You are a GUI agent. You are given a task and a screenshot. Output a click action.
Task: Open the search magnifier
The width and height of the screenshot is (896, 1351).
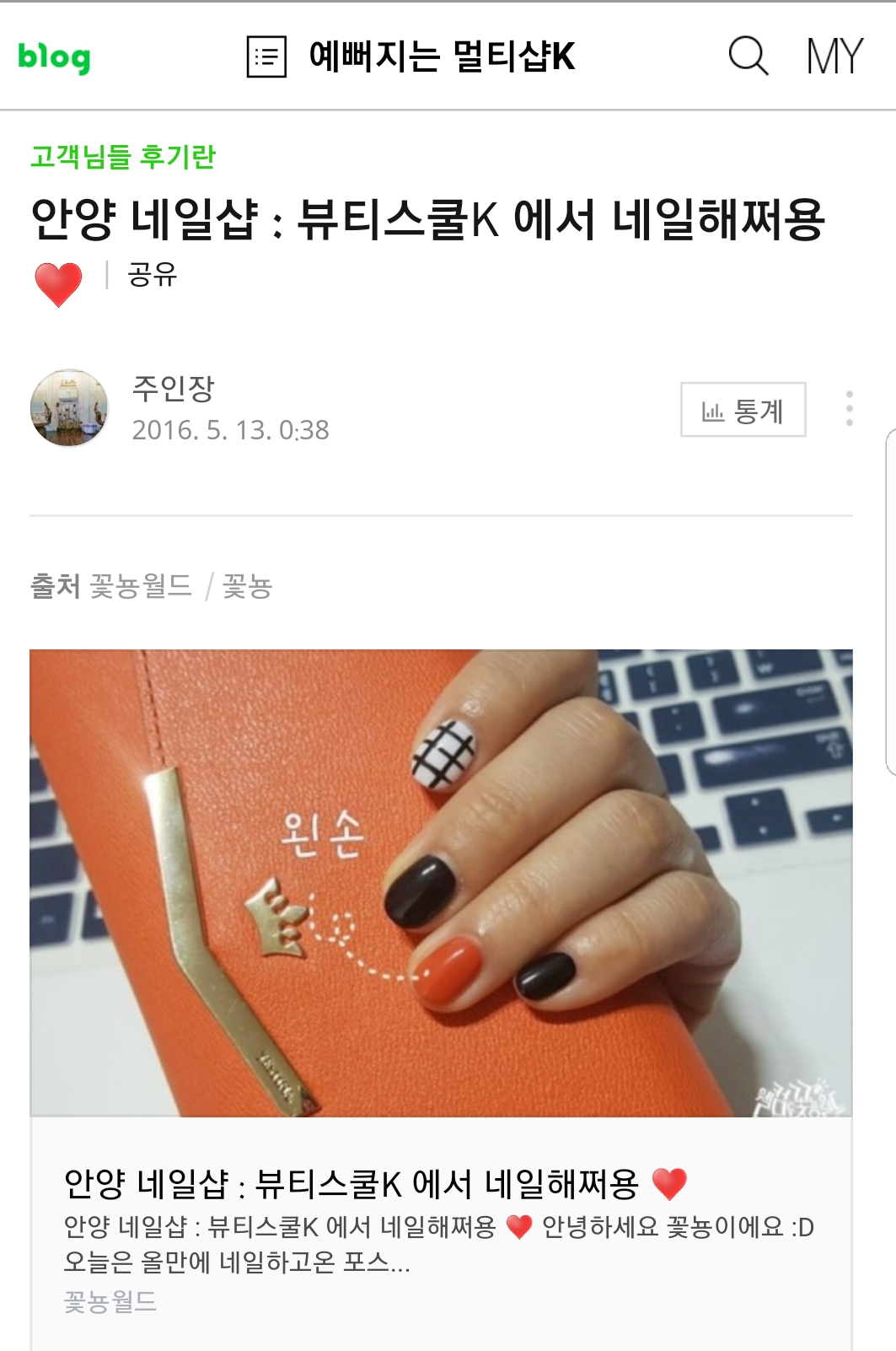click(x=748, y=57)
